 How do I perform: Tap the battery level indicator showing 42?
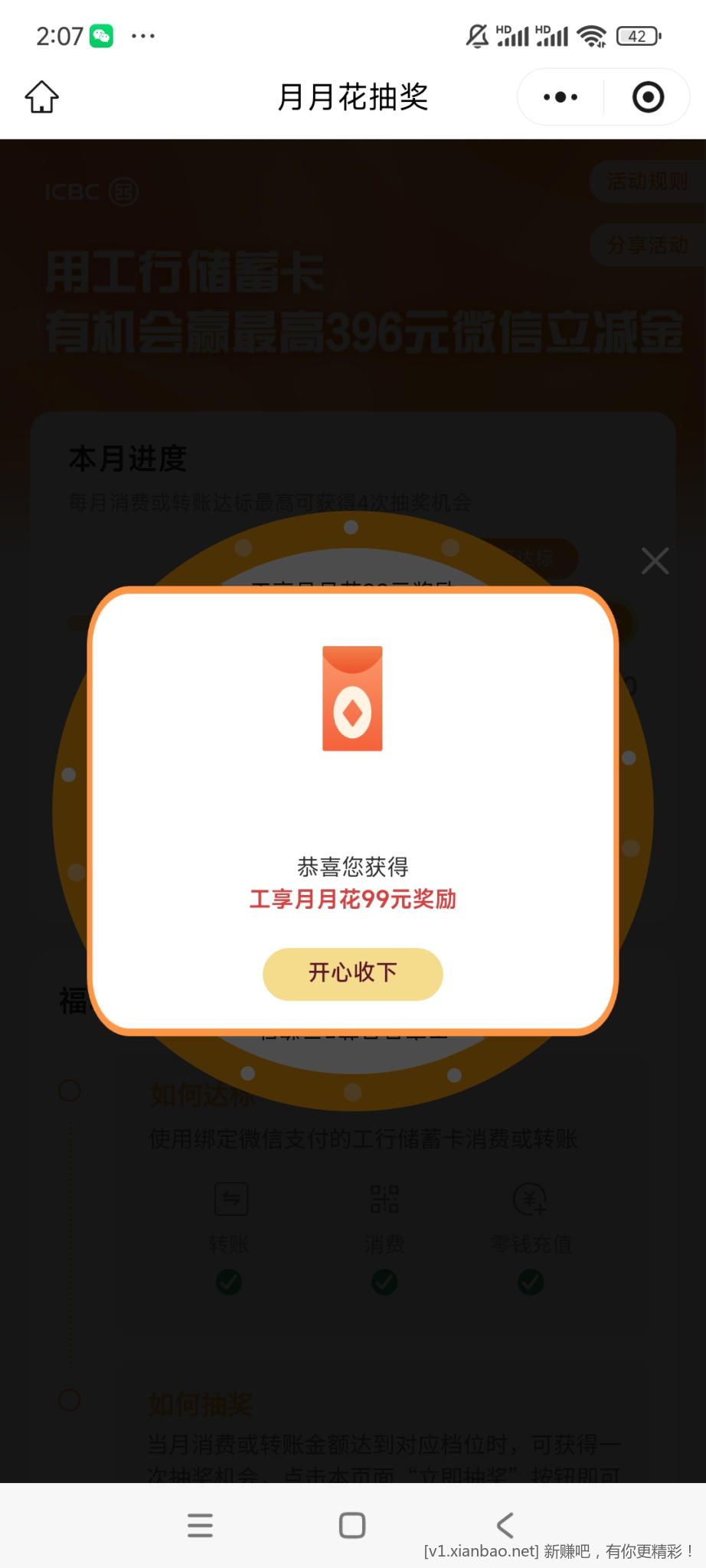636,34
